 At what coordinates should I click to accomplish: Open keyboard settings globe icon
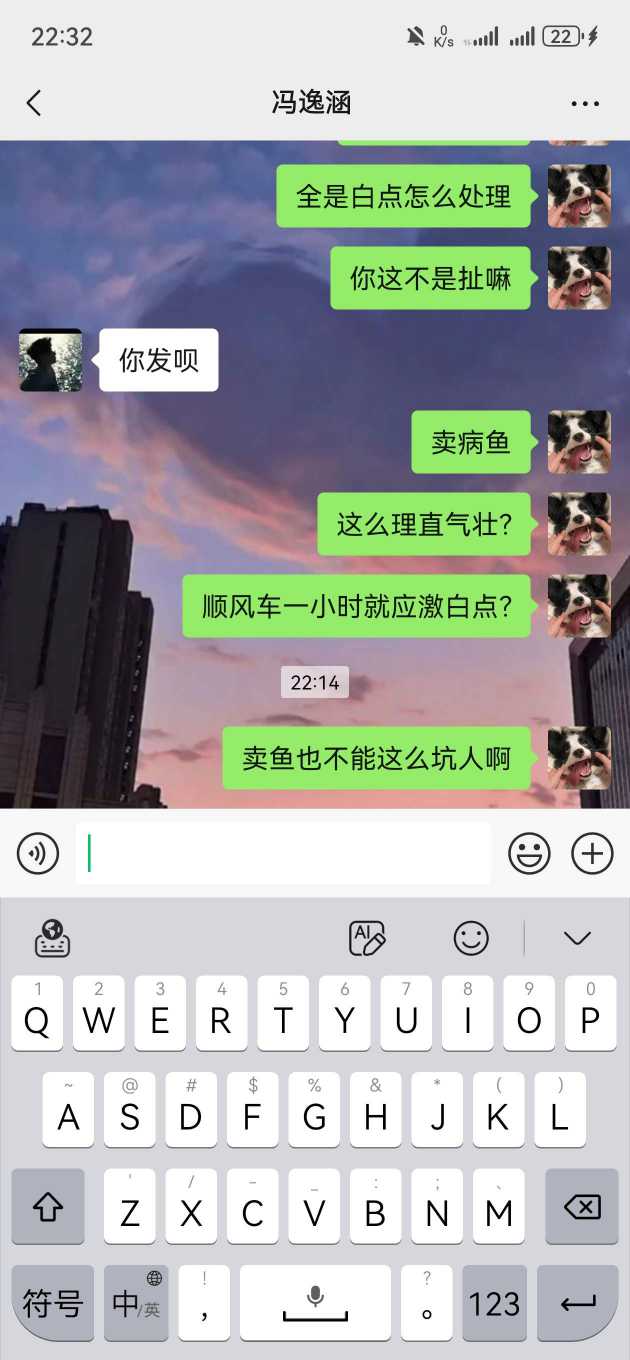pyautogui.click(x=52, y=938)
